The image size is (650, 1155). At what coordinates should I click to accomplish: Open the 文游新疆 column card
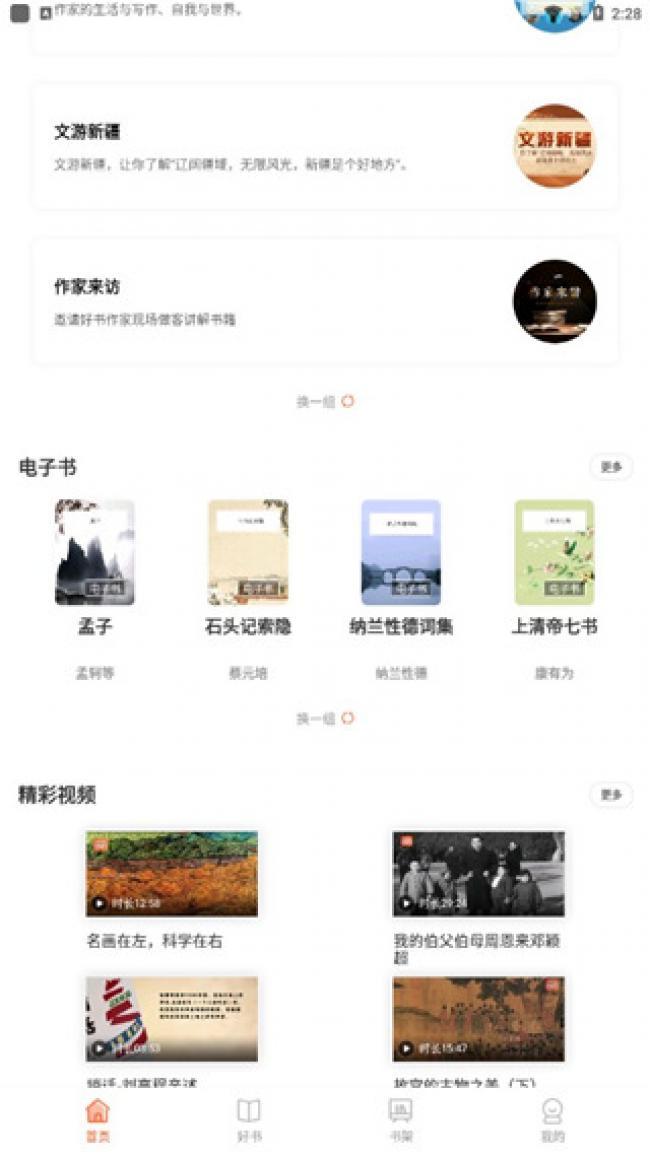[325, 146]
